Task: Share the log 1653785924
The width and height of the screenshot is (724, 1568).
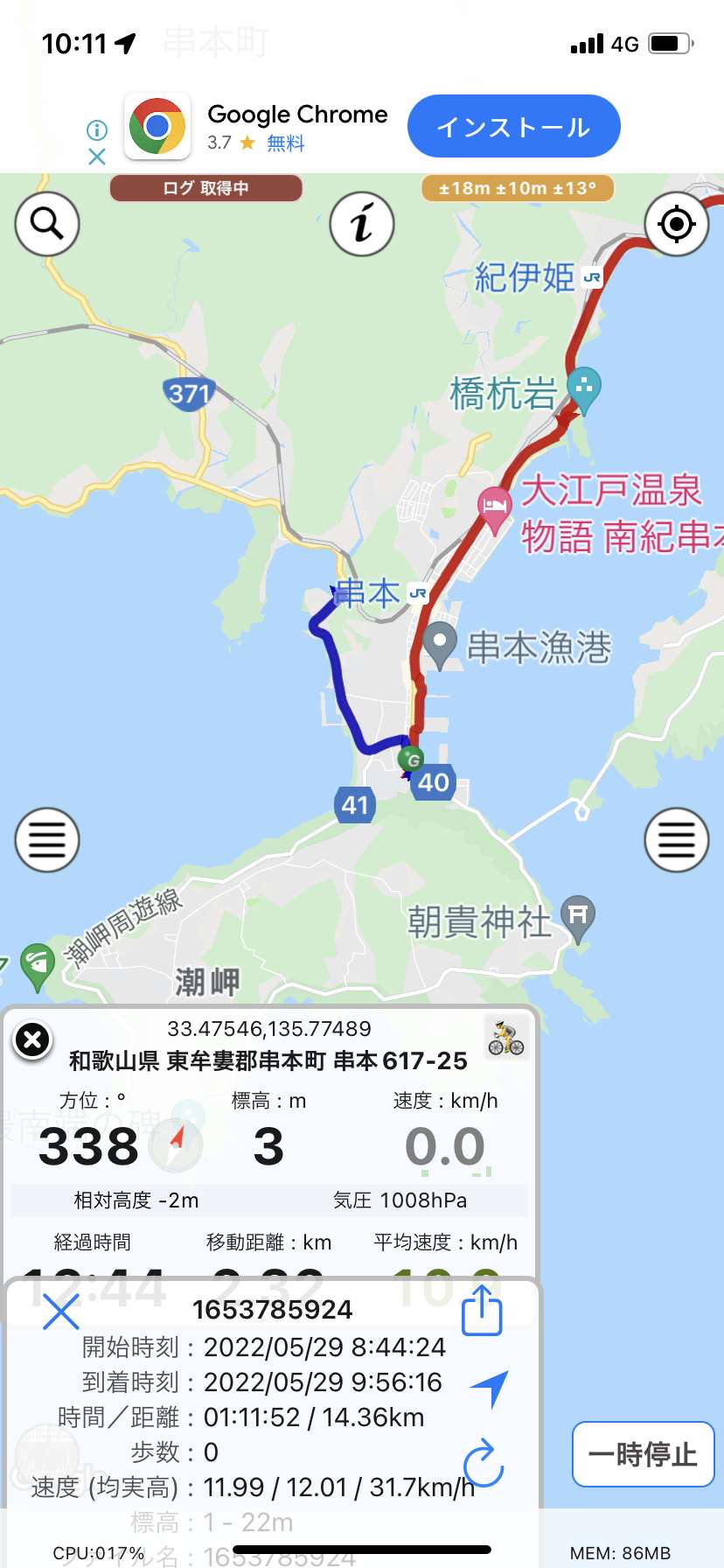Action: point(482,1311)
